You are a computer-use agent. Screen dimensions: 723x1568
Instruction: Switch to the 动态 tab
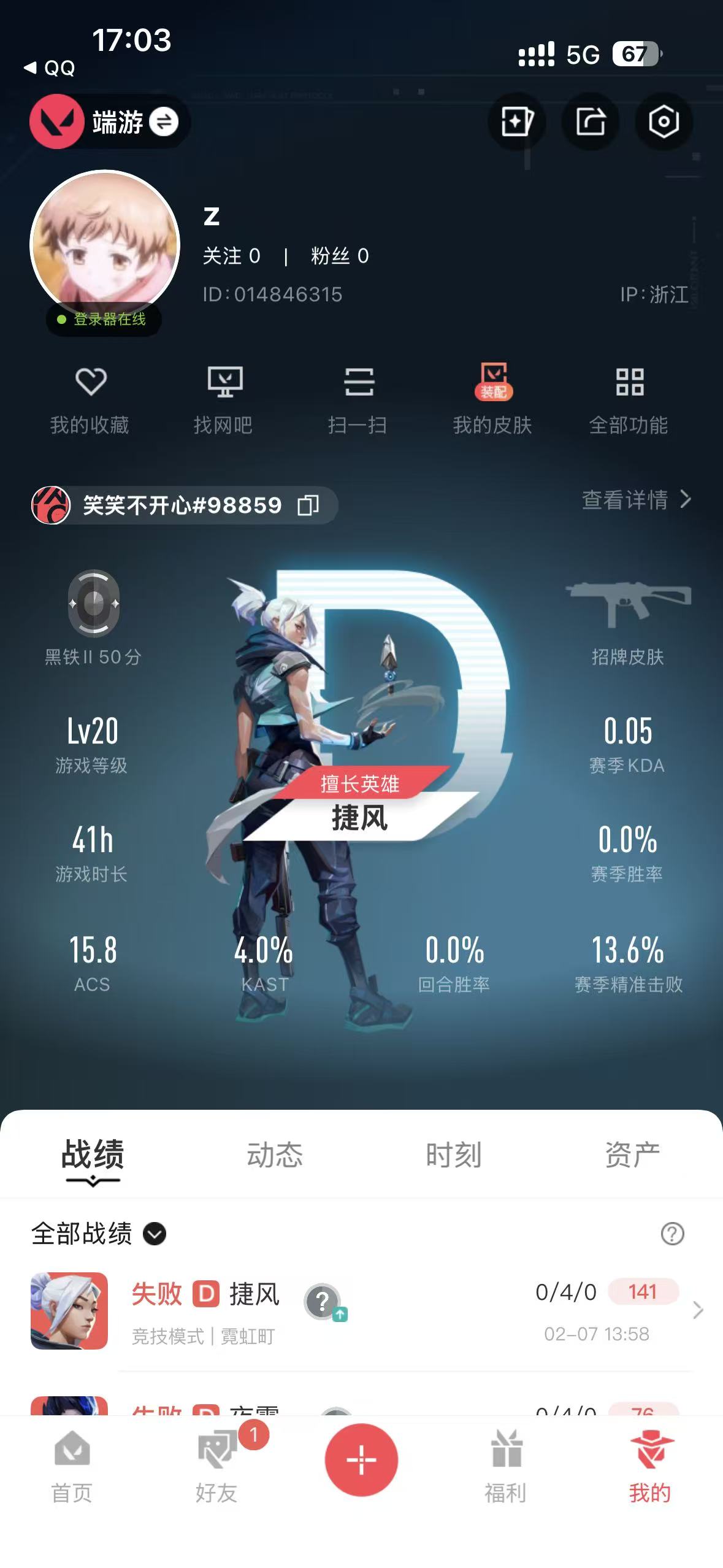tap(275, 1155)
